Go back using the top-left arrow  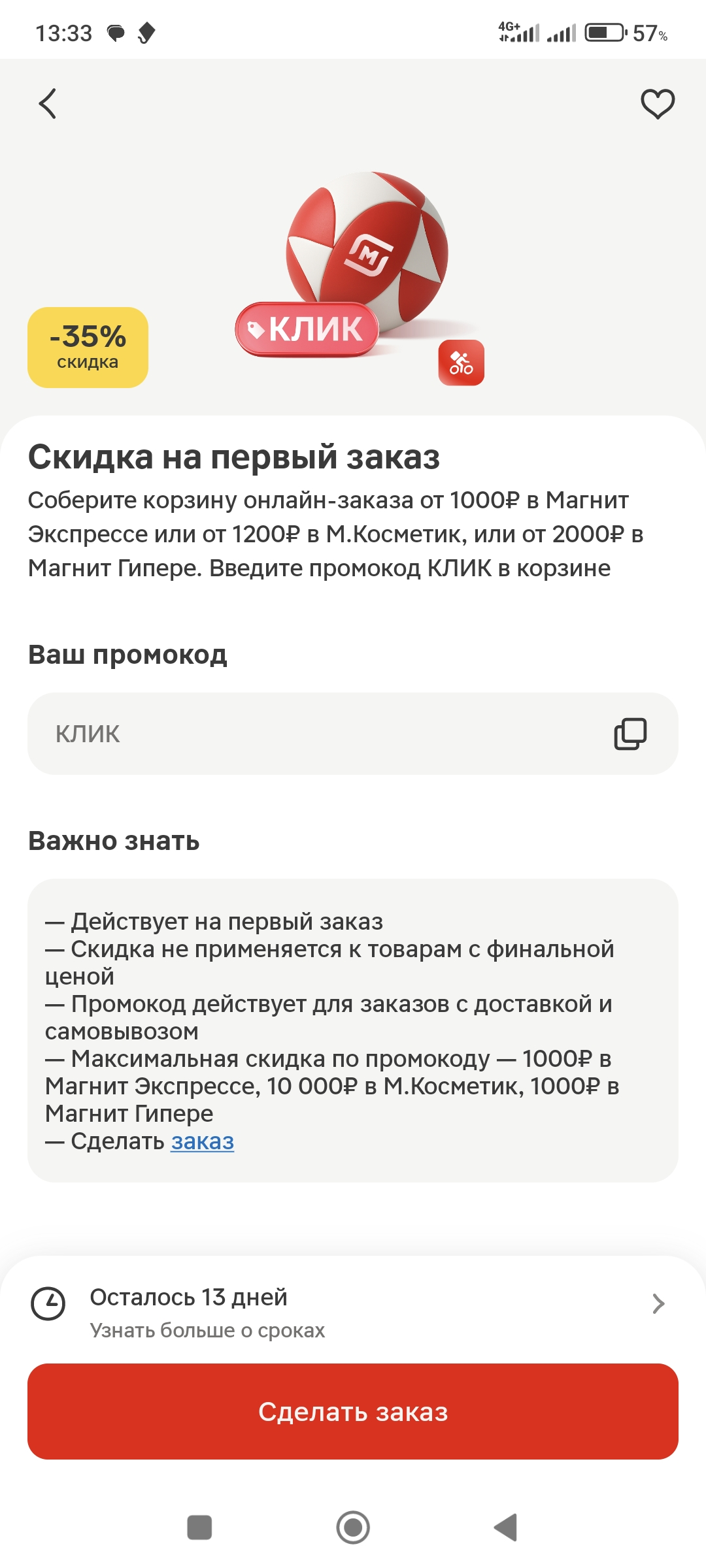(x=48, y=103)
